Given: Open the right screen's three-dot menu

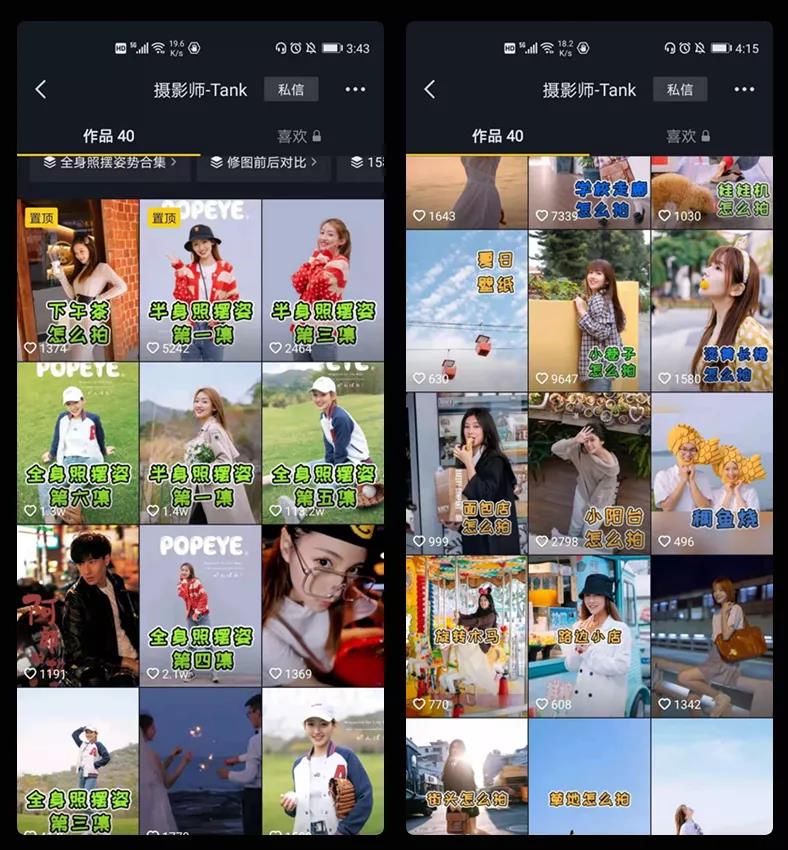Looking at the screenshot, I should tap(744, 89).
